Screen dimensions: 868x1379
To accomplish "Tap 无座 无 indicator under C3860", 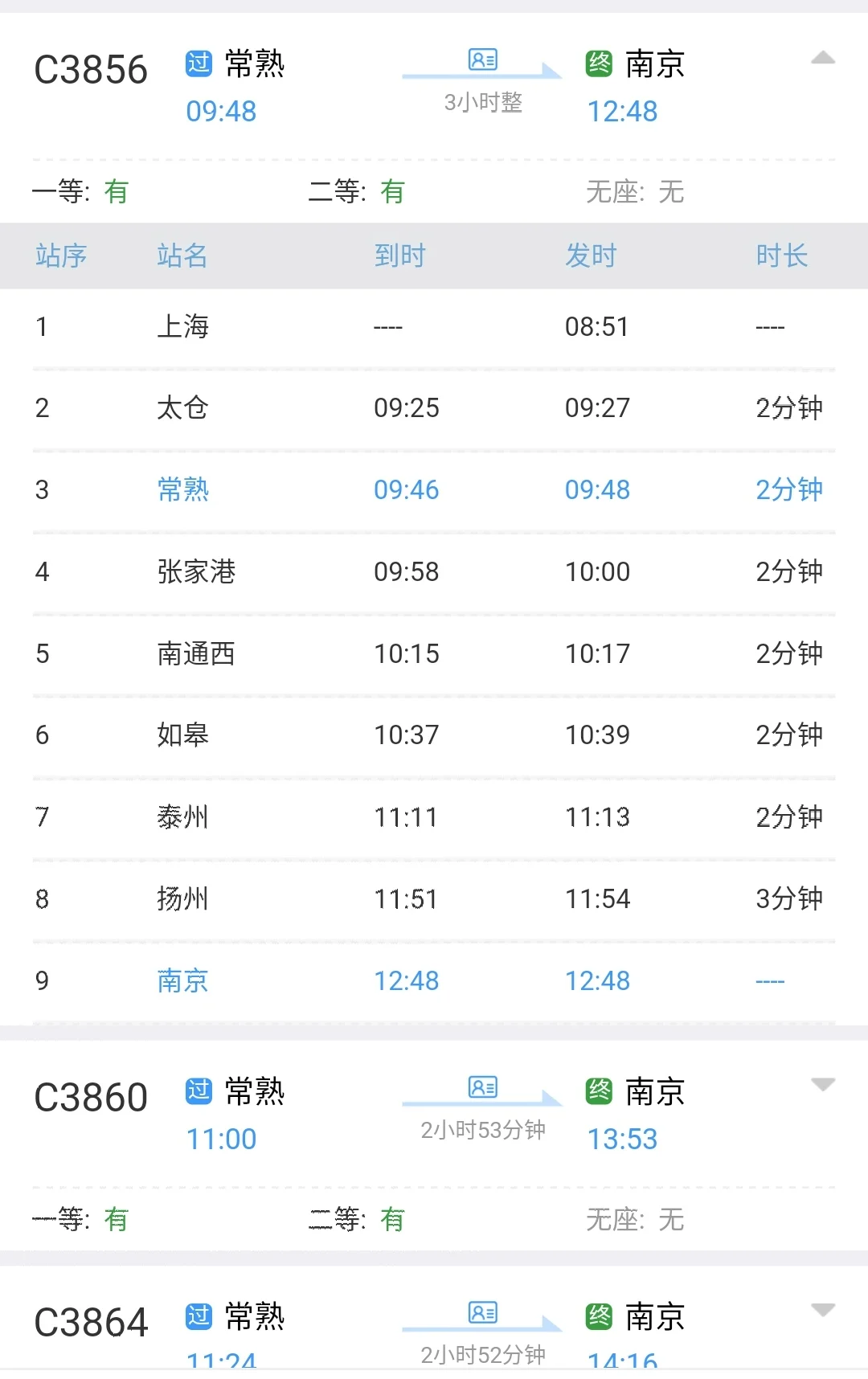I will click(672, 1220).
